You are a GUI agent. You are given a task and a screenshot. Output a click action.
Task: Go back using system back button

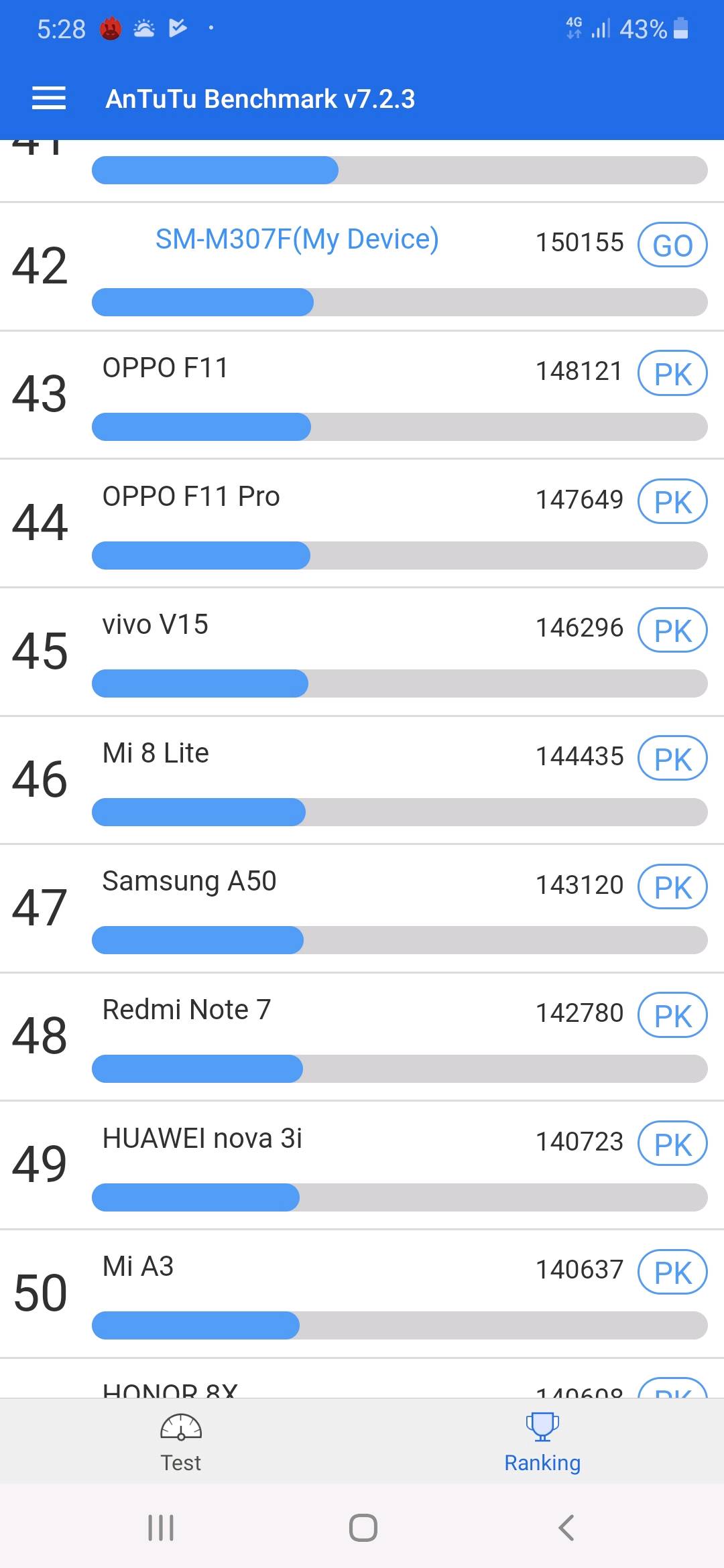coord(566,1528)
